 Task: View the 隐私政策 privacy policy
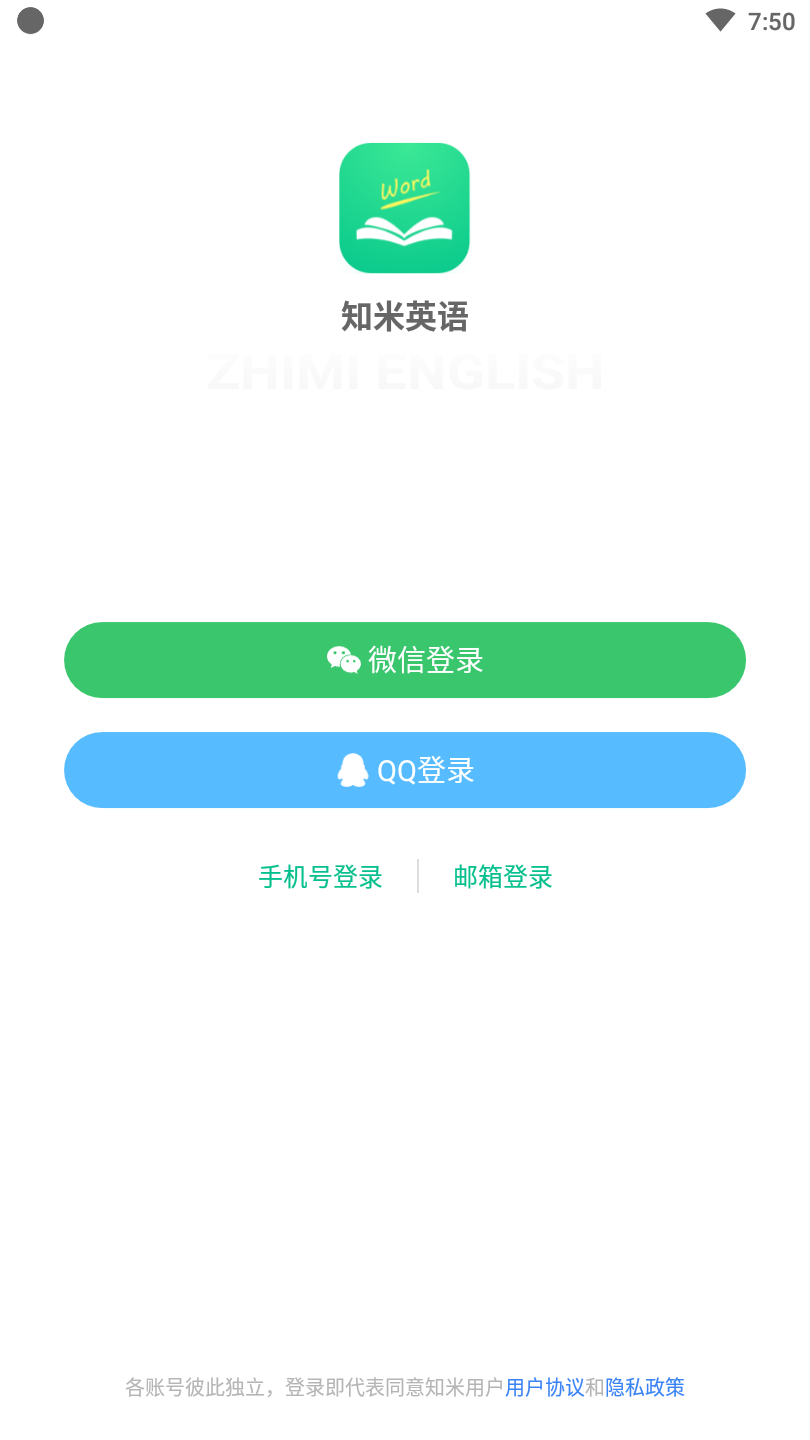pyautogui.click(x=645, y=1387)
